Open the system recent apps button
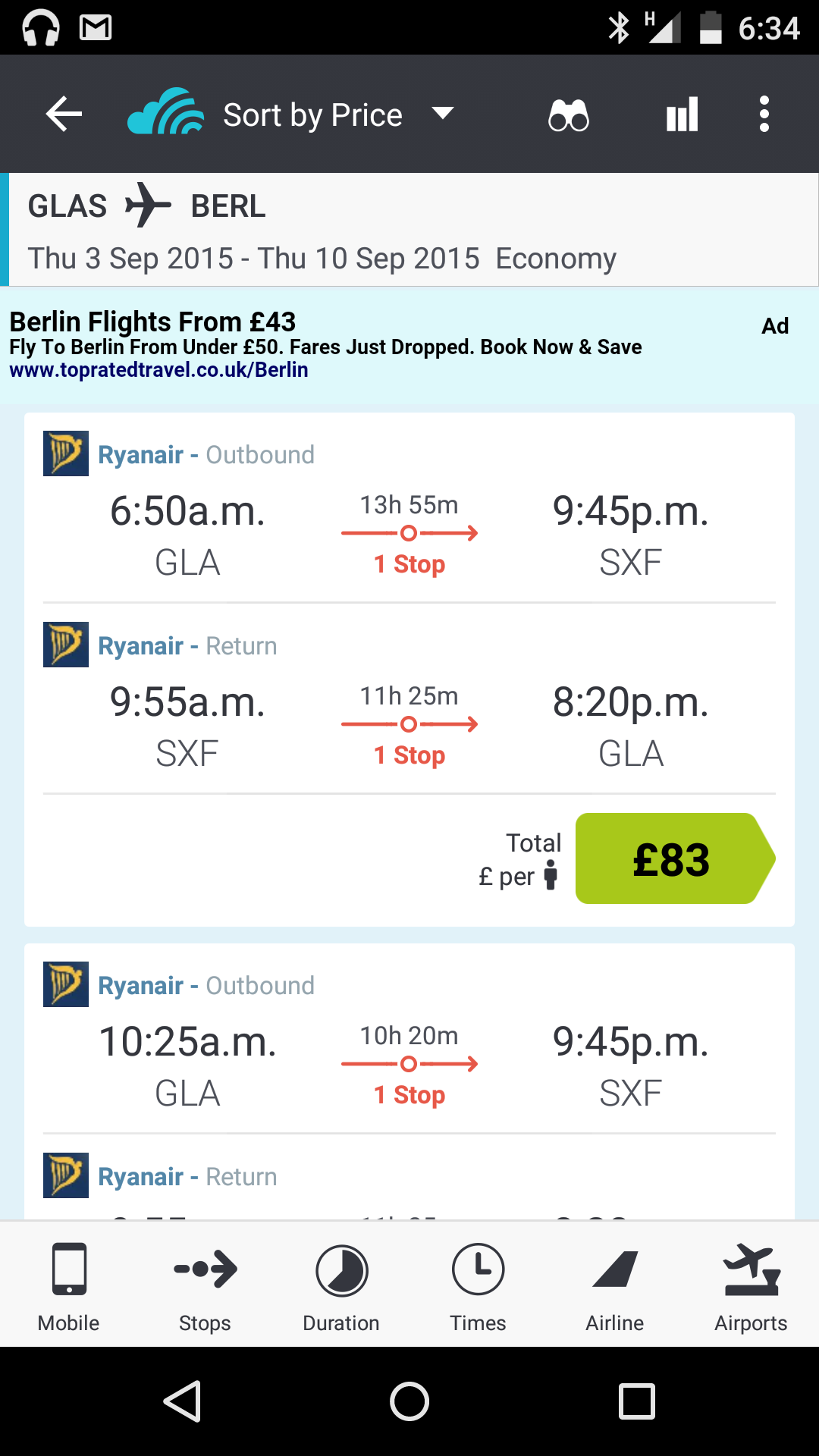 (637, 1401)
